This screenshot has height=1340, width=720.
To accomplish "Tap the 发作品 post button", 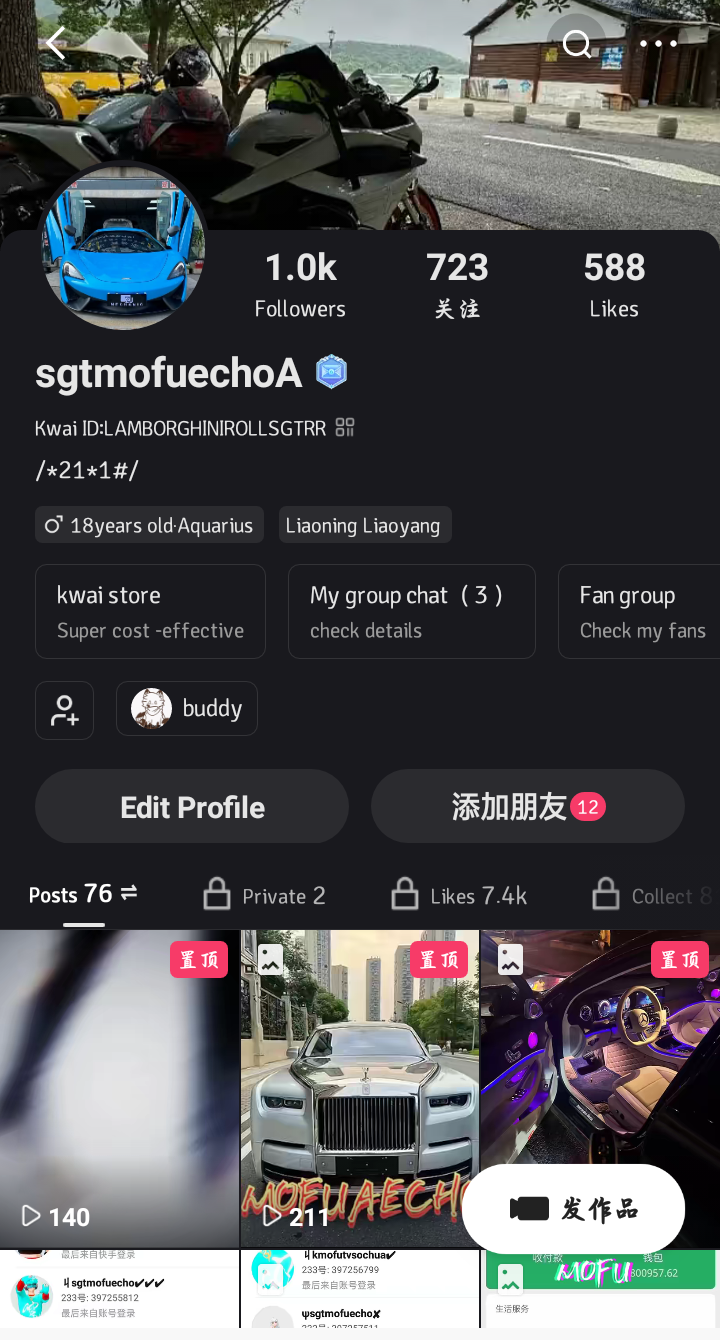I will [x=573, y=1208].
